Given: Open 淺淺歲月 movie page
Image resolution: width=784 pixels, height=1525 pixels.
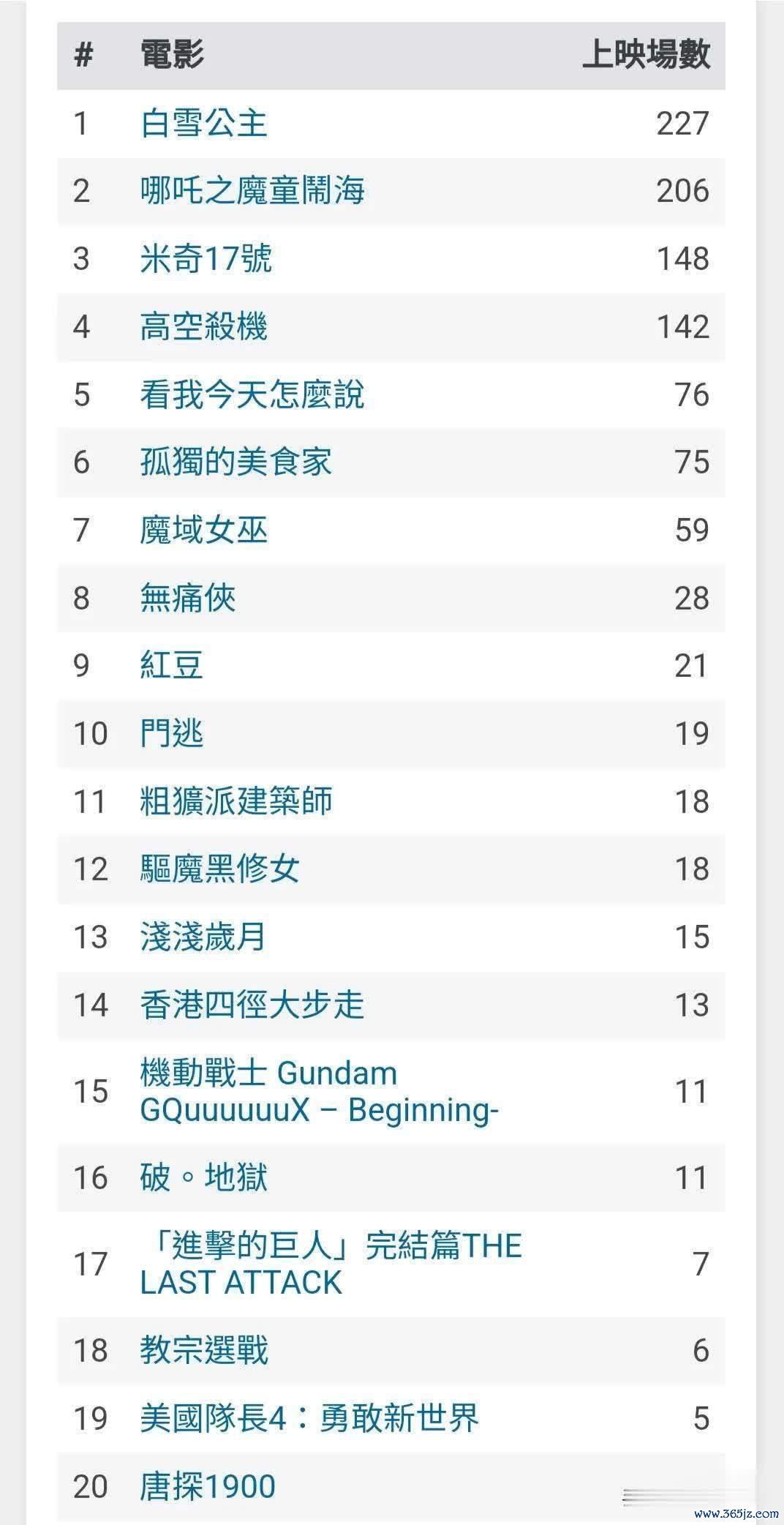Looking at the screenshot, I should 203,937.
